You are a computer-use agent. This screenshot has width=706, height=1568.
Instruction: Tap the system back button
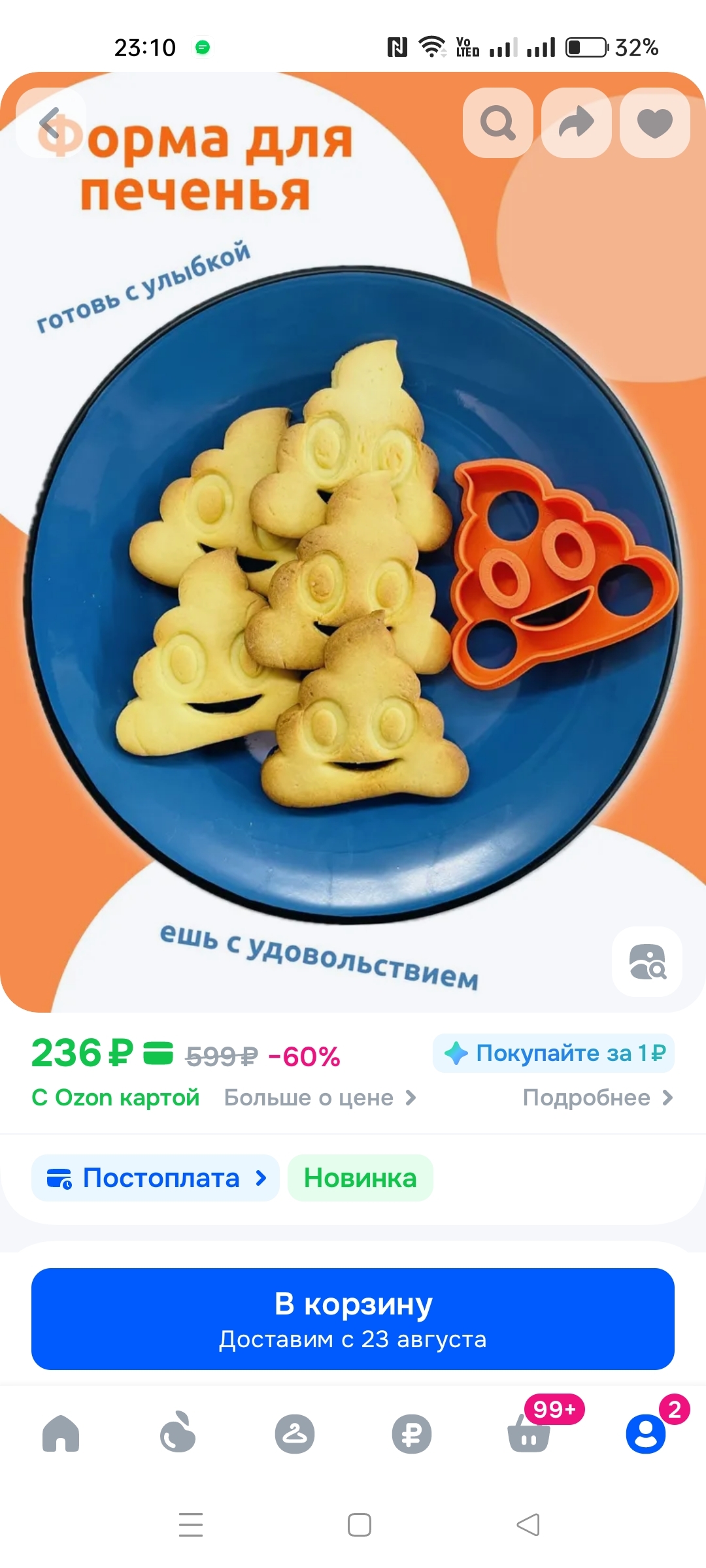tap(528, 1525)
